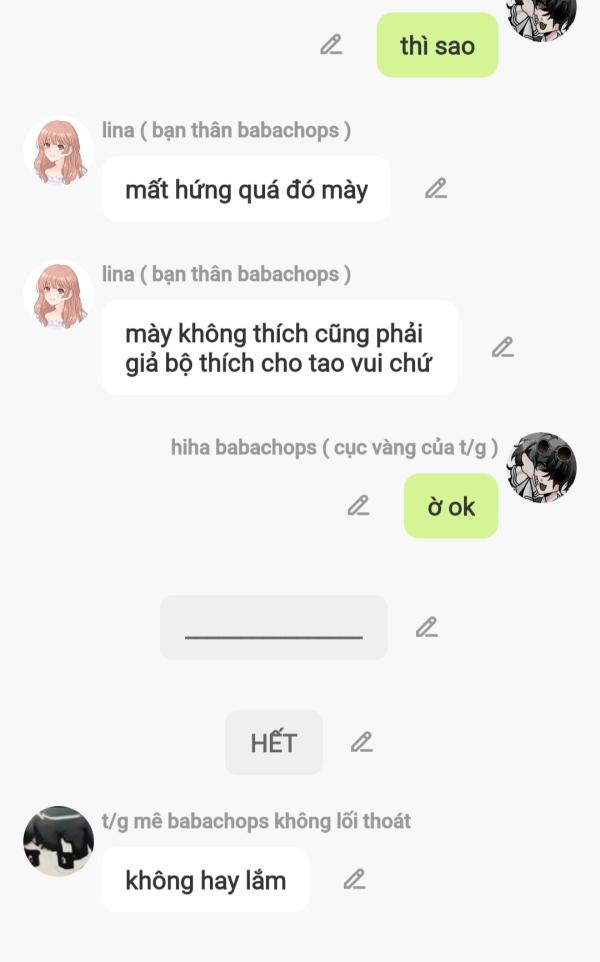Edit the "mất hứng quá đó mày" message

point(435,188)
